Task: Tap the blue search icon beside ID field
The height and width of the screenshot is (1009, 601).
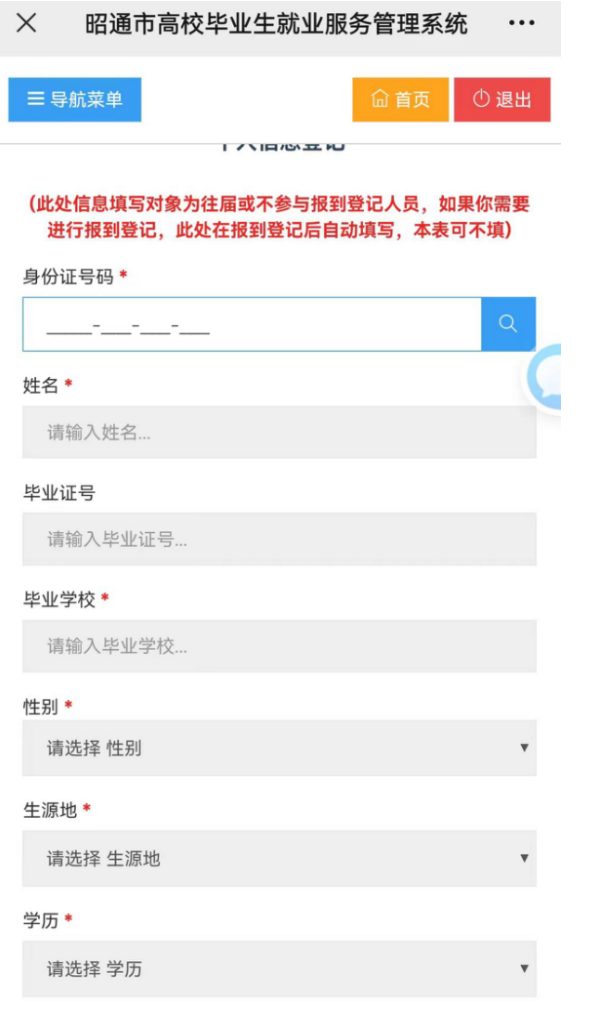Action: 508,324
